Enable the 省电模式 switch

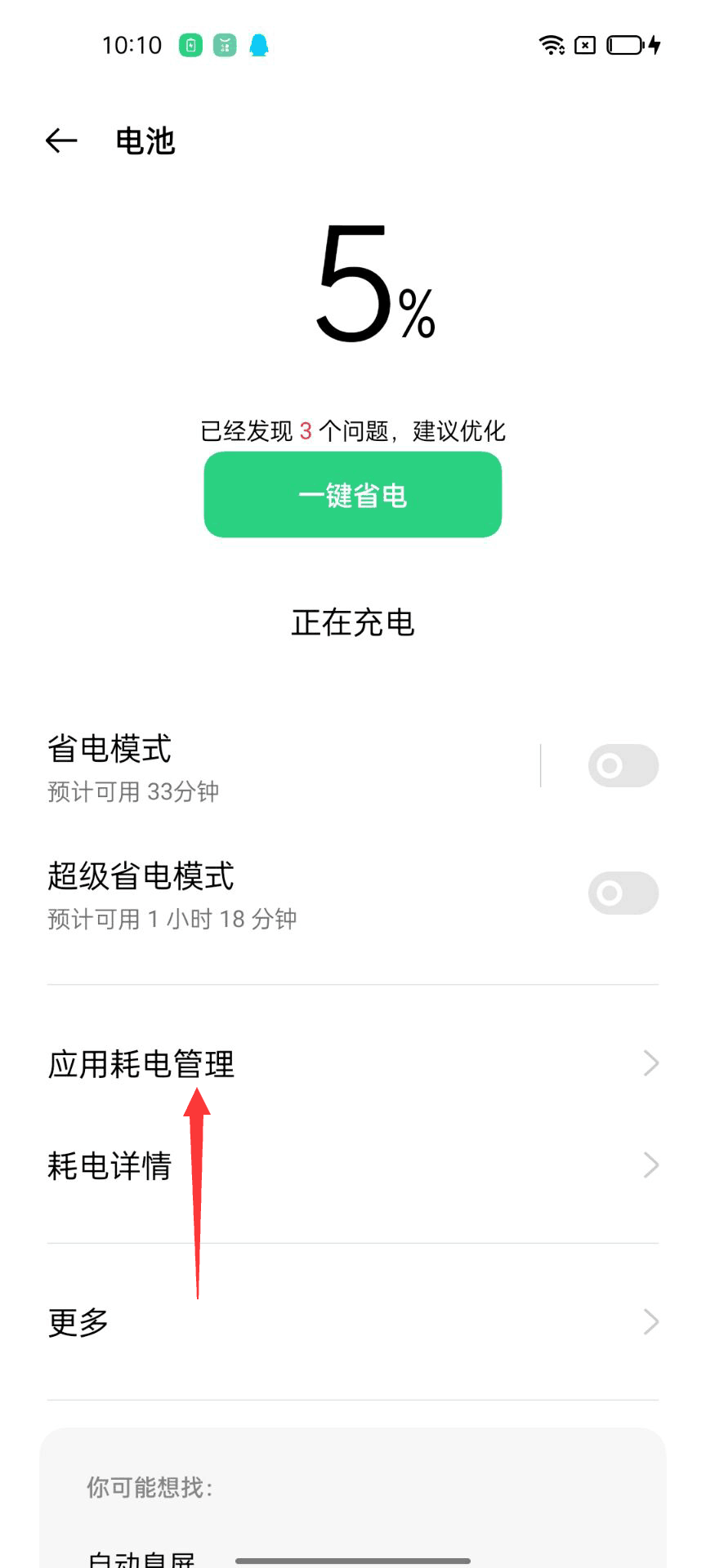click(623, 766)
